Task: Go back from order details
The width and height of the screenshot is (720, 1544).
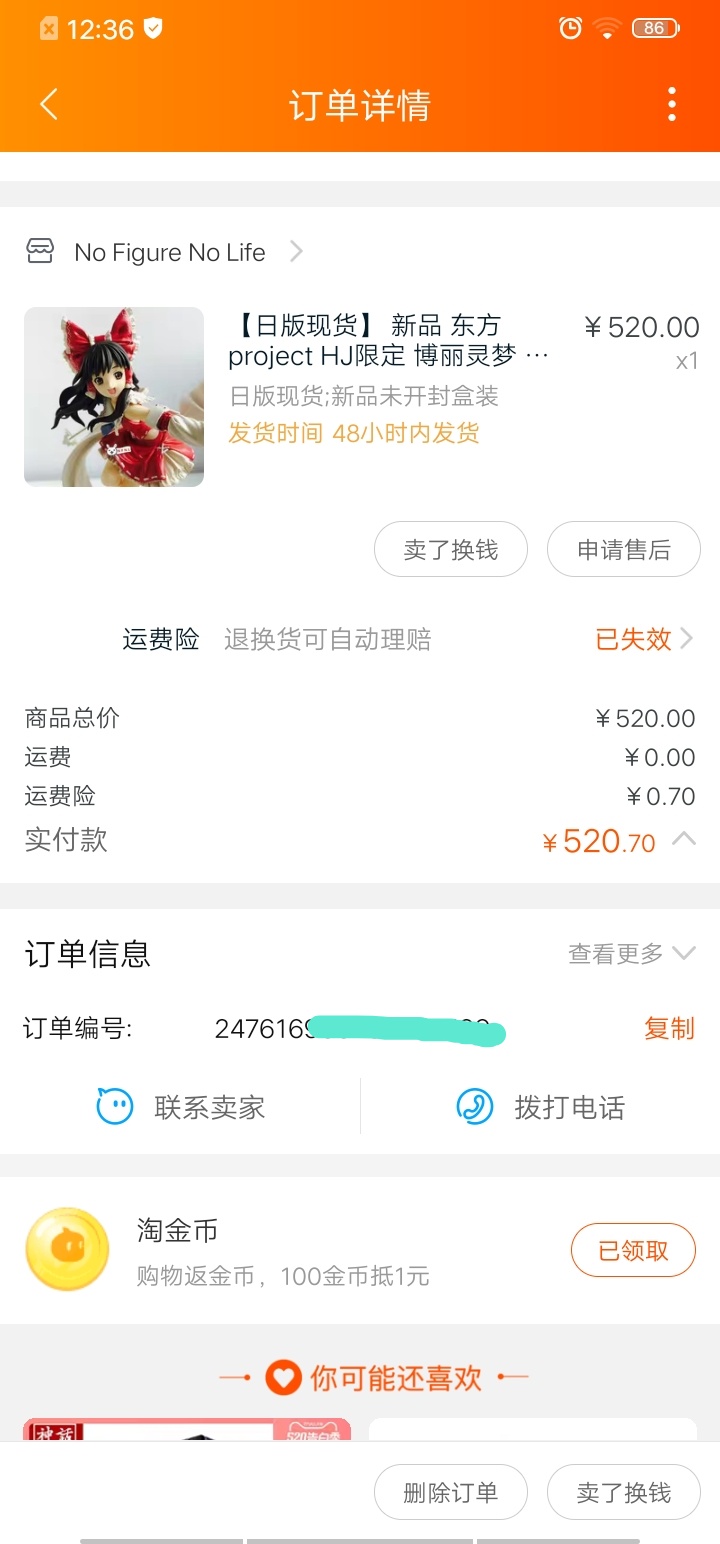Action: pos(48,104)
